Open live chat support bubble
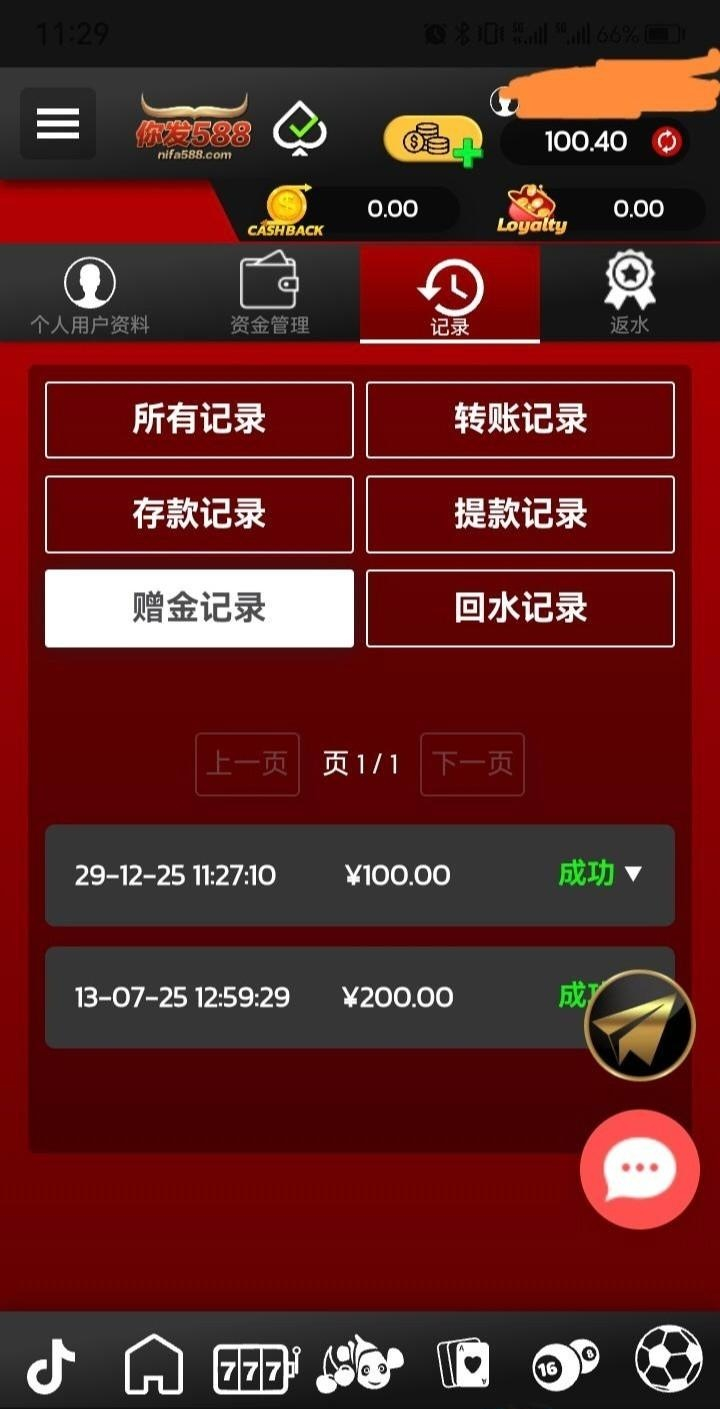Image resolution: width=720 pixels, height=1409 pixels. point(639,1169)
